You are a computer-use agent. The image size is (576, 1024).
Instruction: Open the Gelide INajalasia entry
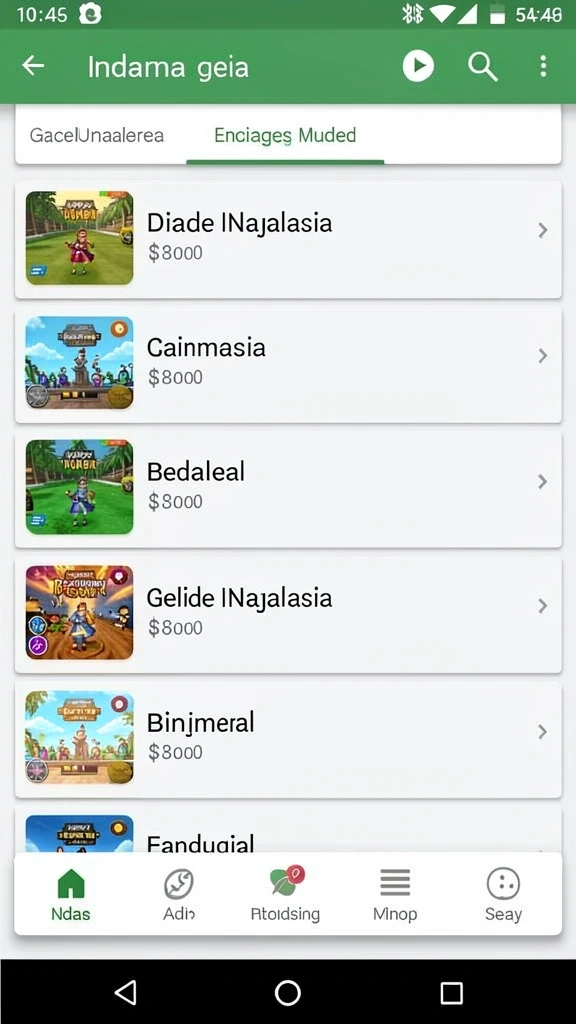coord(288,615)
